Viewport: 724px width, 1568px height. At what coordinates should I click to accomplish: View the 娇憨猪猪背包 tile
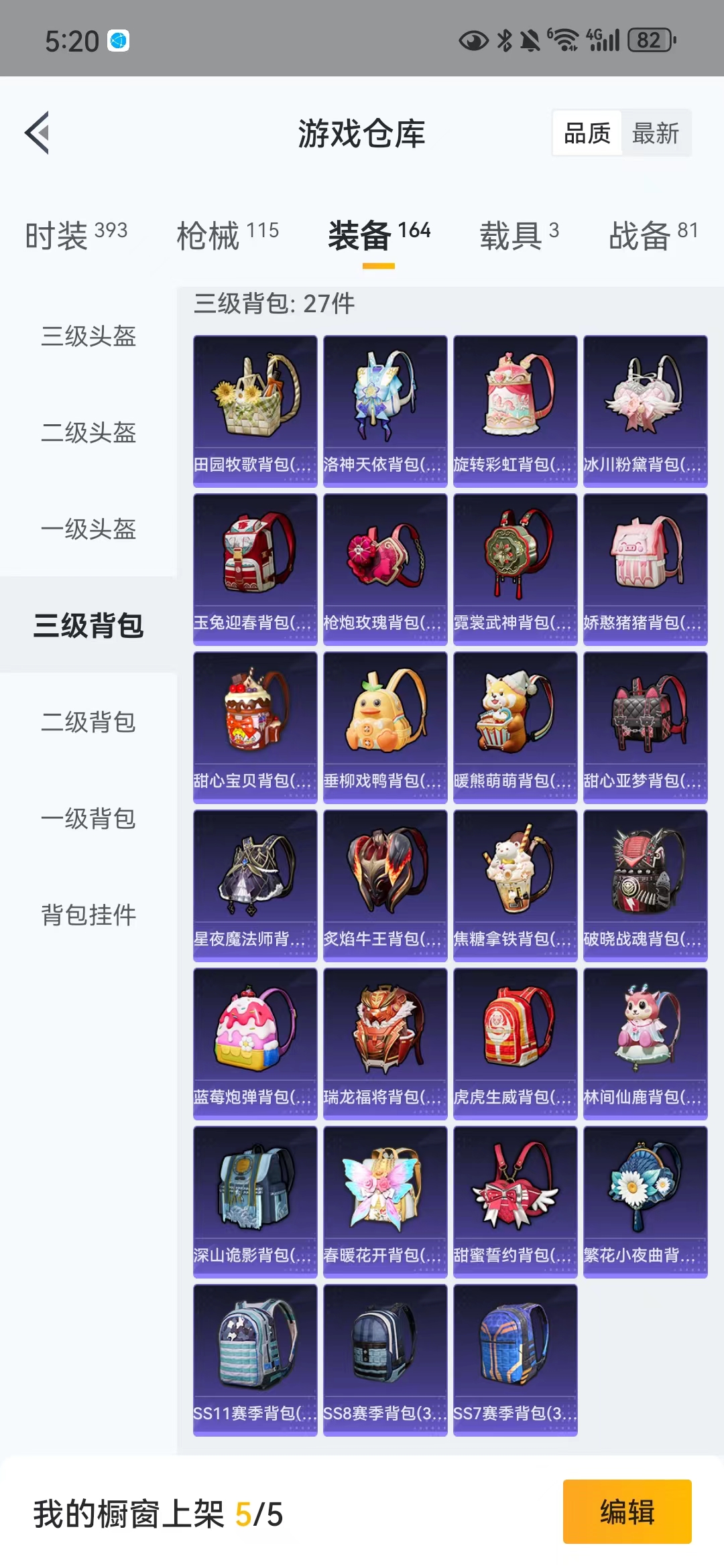(645, 568)
